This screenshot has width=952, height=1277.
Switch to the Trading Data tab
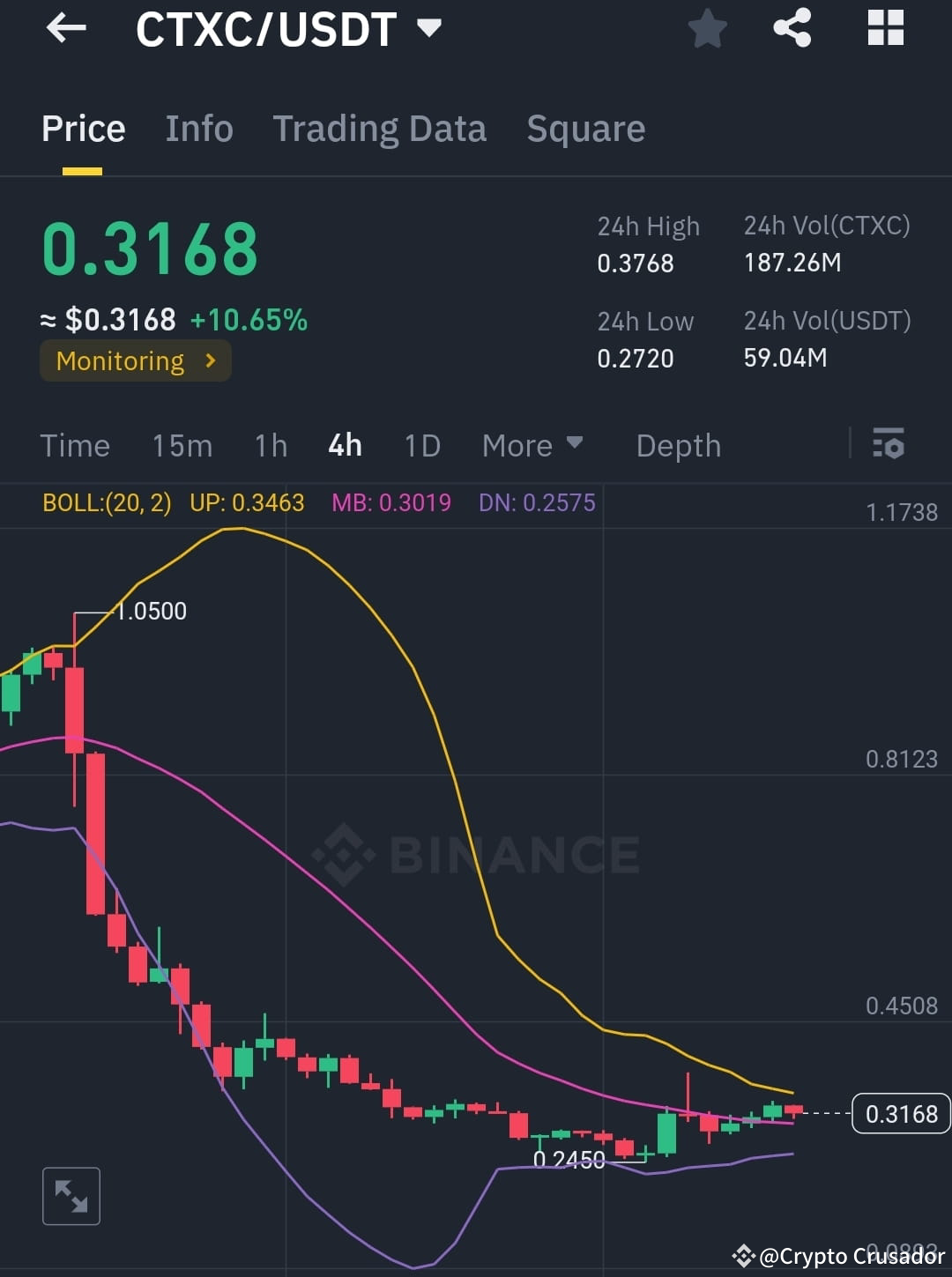click(380, 128)
